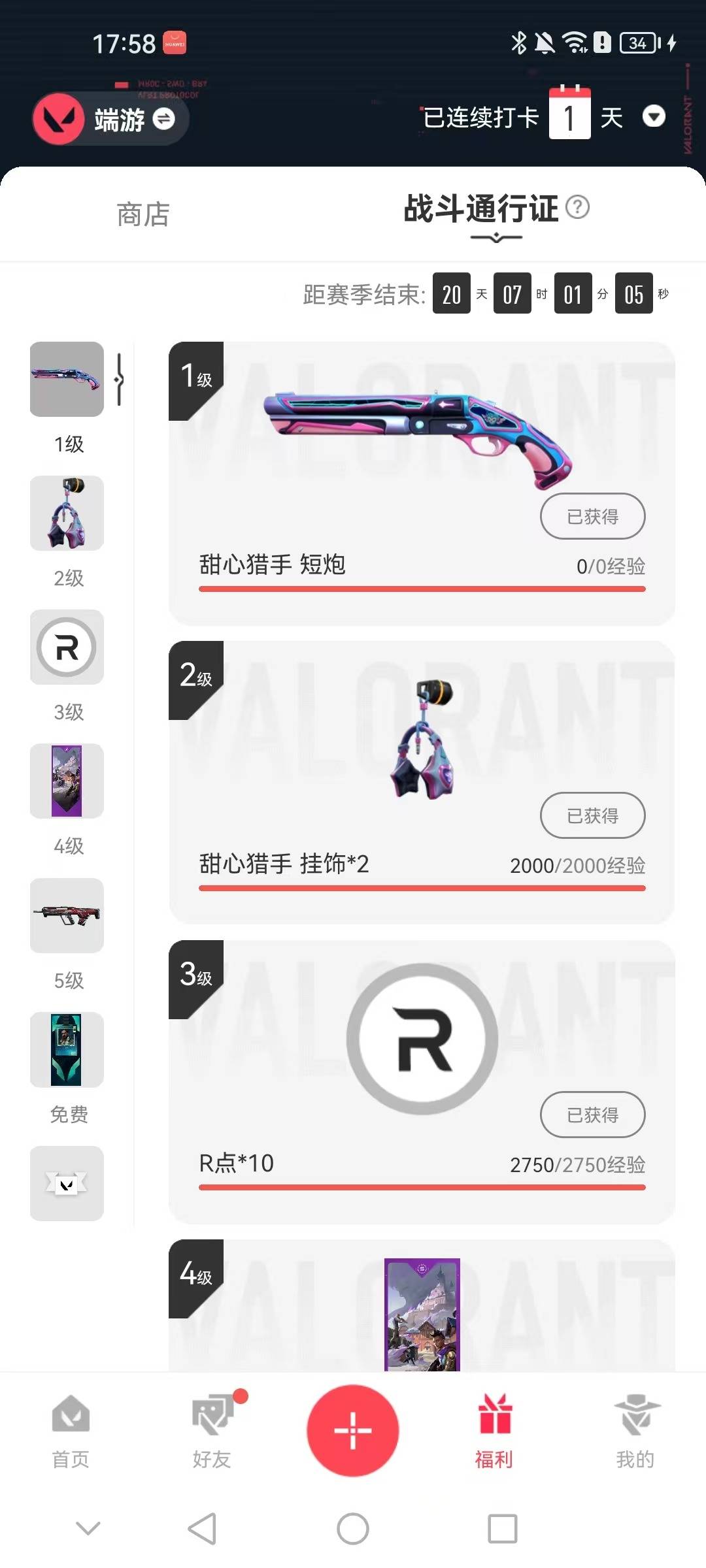Image resolution: width=706 pixels, height=1568 pixels.
Task: Tap the VALORANT logo icon at top left
Action: pos(56,120)
